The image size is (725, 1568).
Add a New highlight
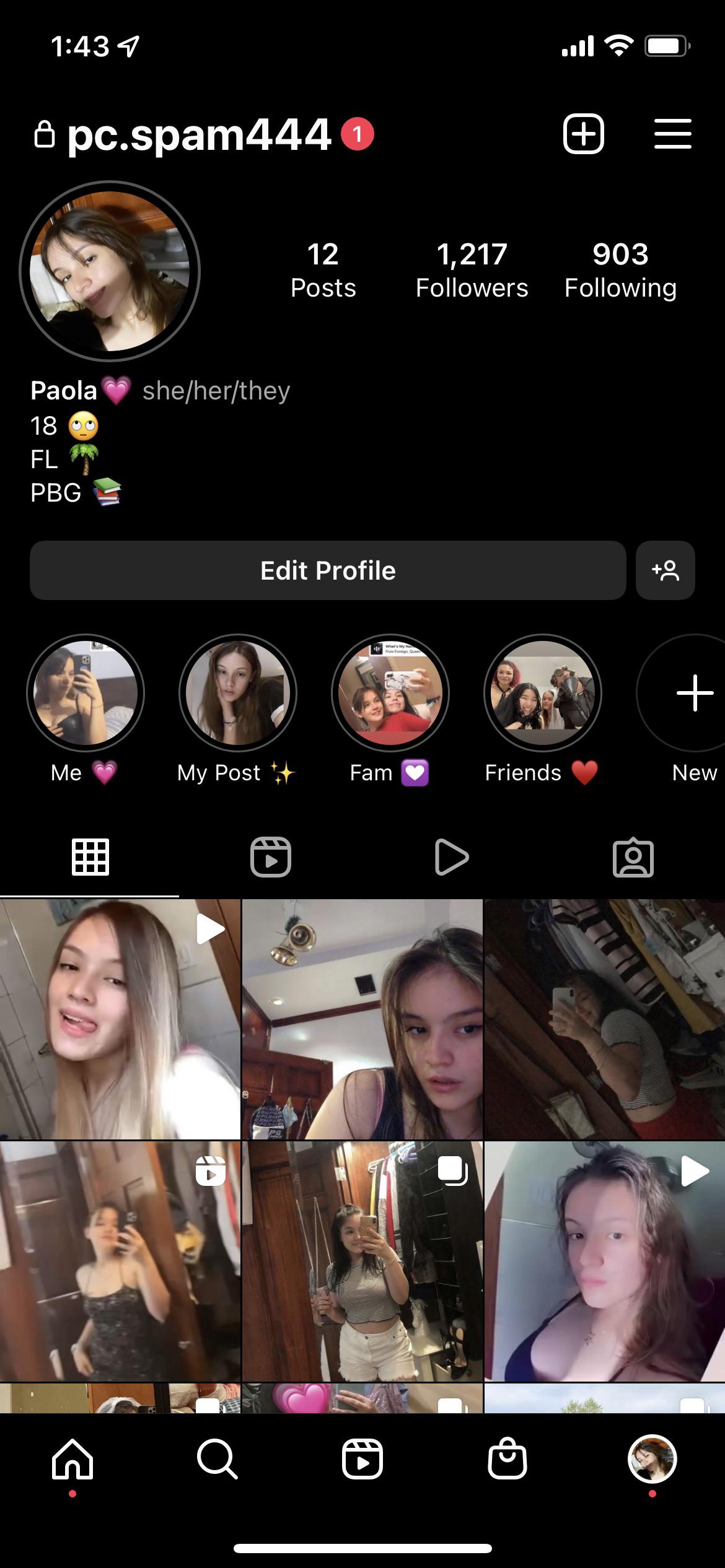694,692
